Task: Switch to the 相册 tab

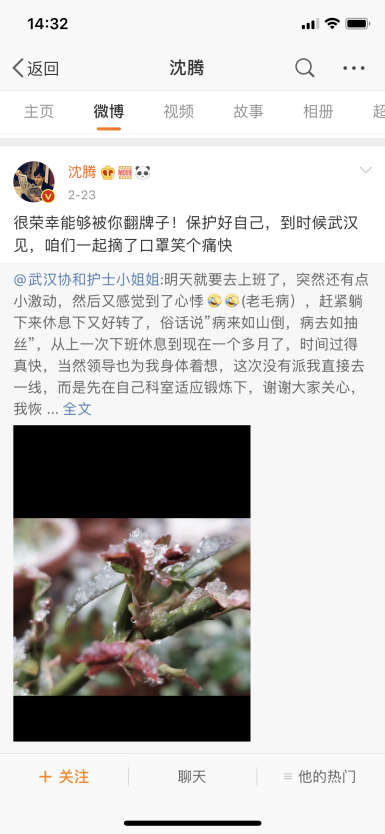Action: coord(318,111)
